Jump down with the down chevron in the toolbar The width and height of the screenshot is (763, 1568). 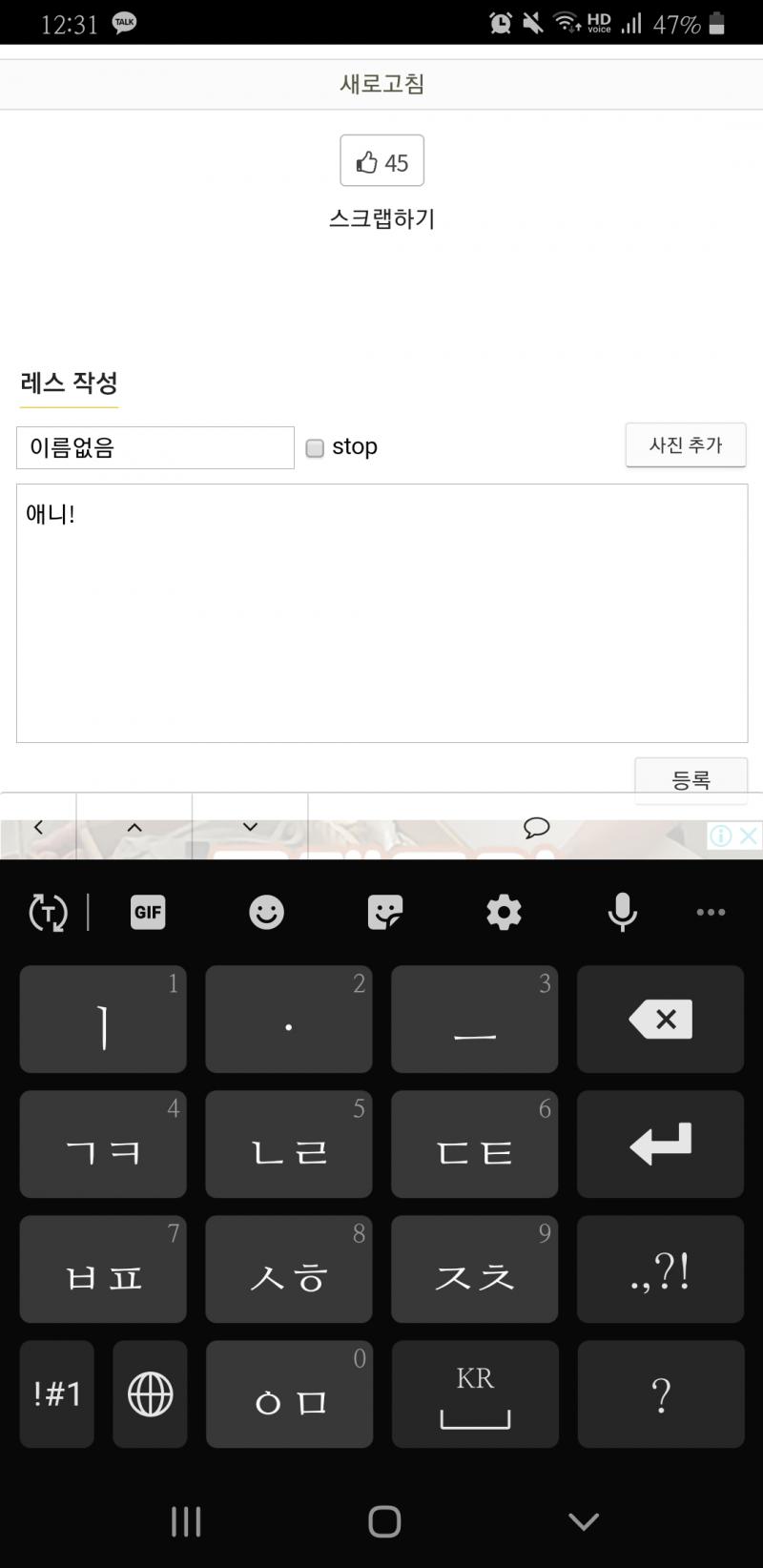point(250,826)
